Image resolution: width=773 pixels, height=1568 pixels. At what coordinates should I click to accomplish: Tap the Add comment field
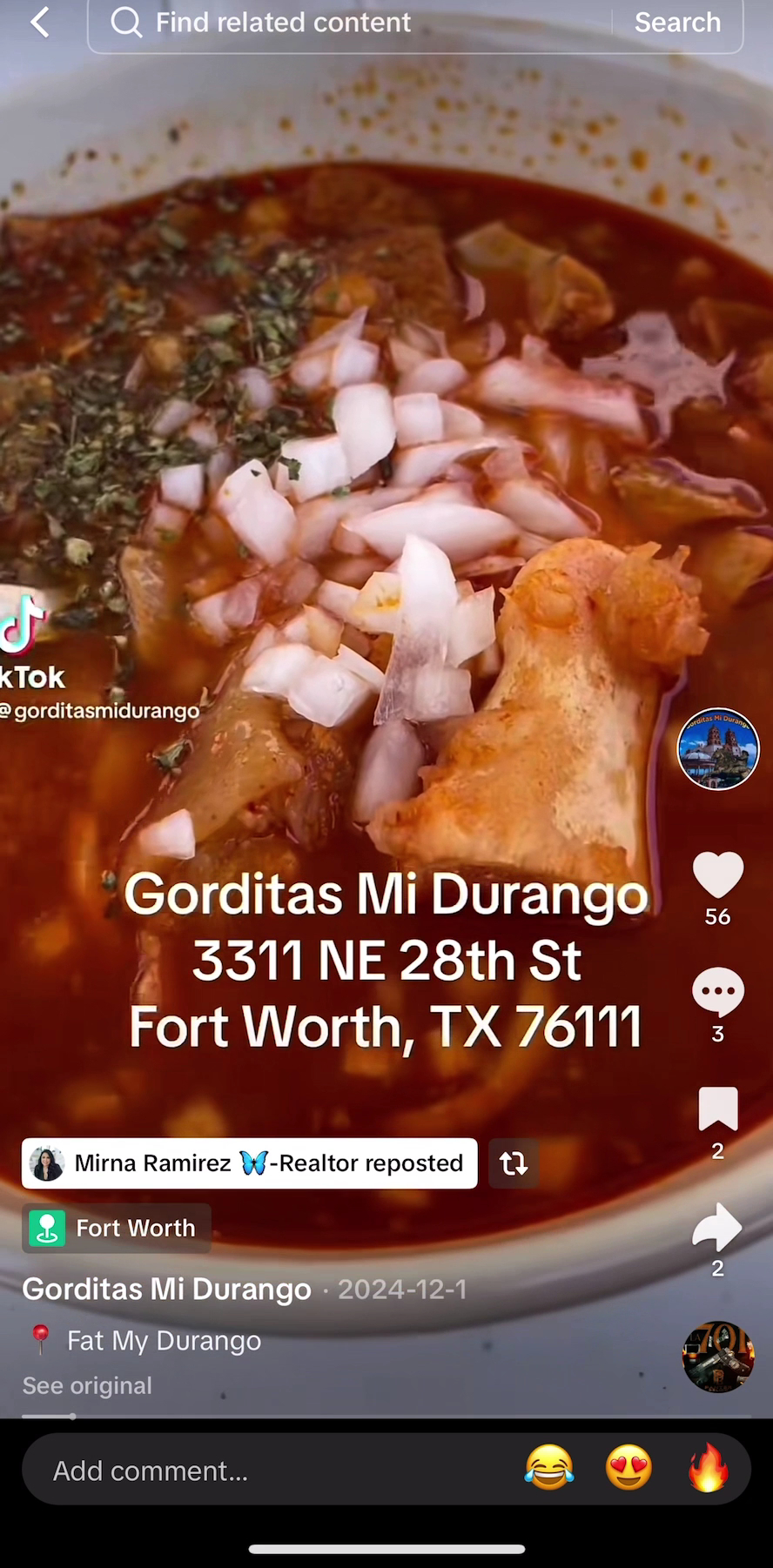tap(261, 1471)
